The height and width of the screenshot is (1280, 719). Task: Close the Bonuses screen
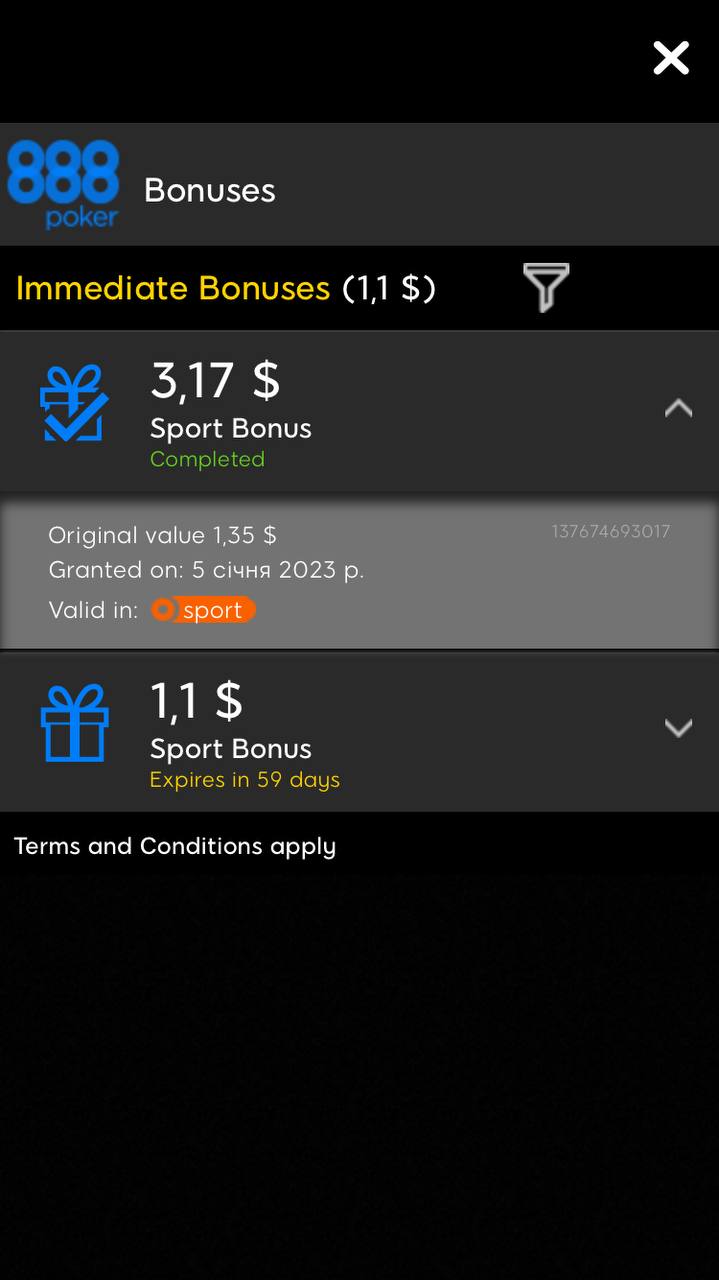click(671, 58)
